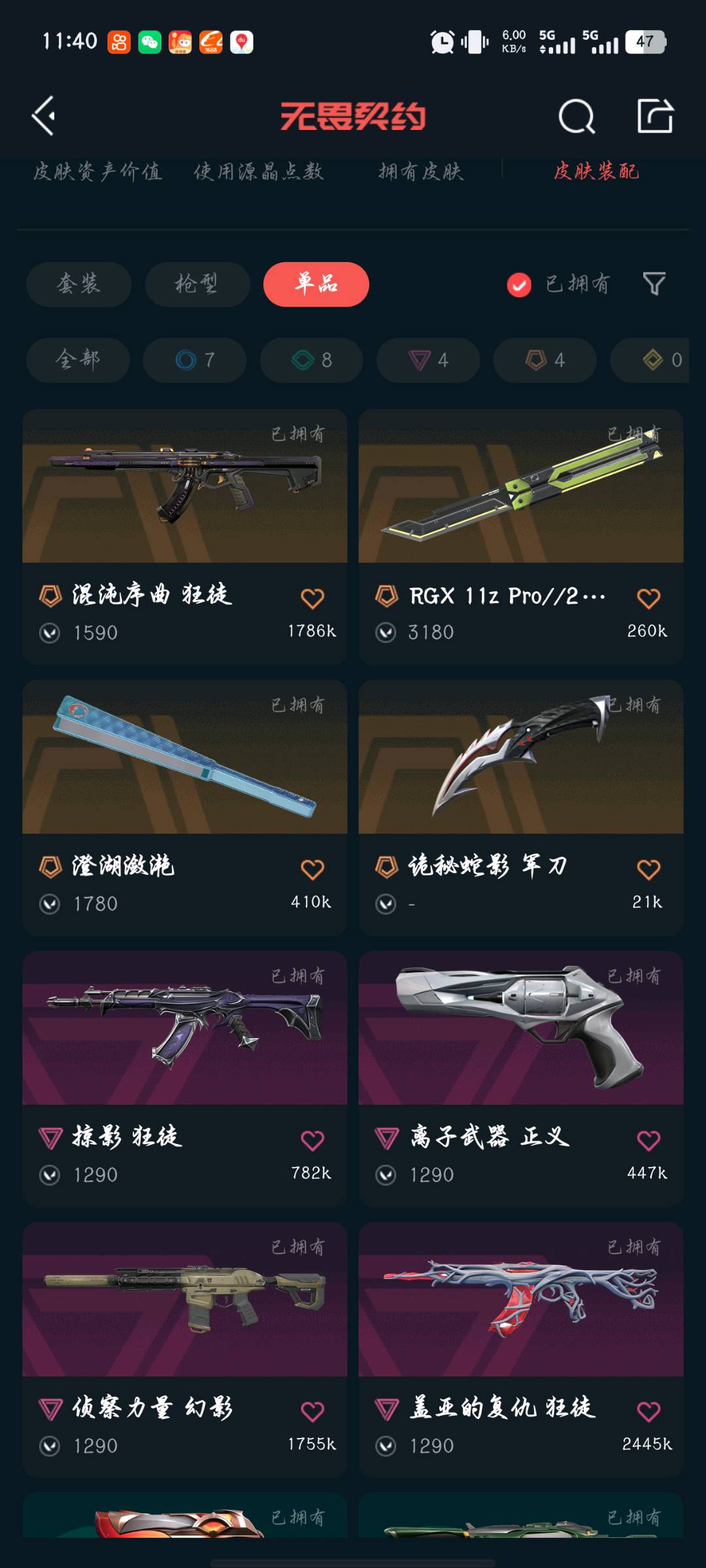Open the 盖亚的复仇 狂徒 skin card
This screenshot has width=706, height=1568.
(521, 1350)
